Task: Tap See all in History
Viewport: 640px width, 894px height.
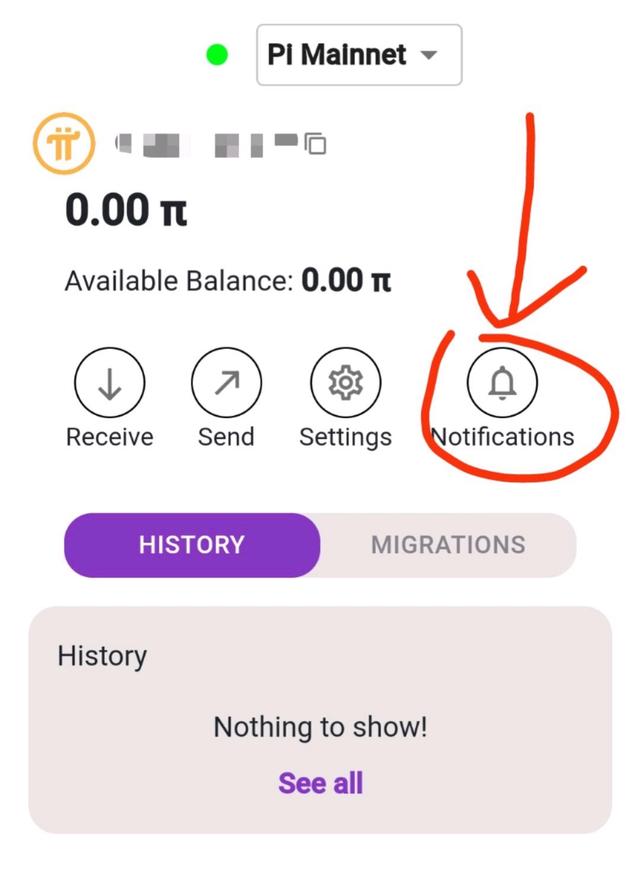Action: pyautogui.click(x=320, y=783)
